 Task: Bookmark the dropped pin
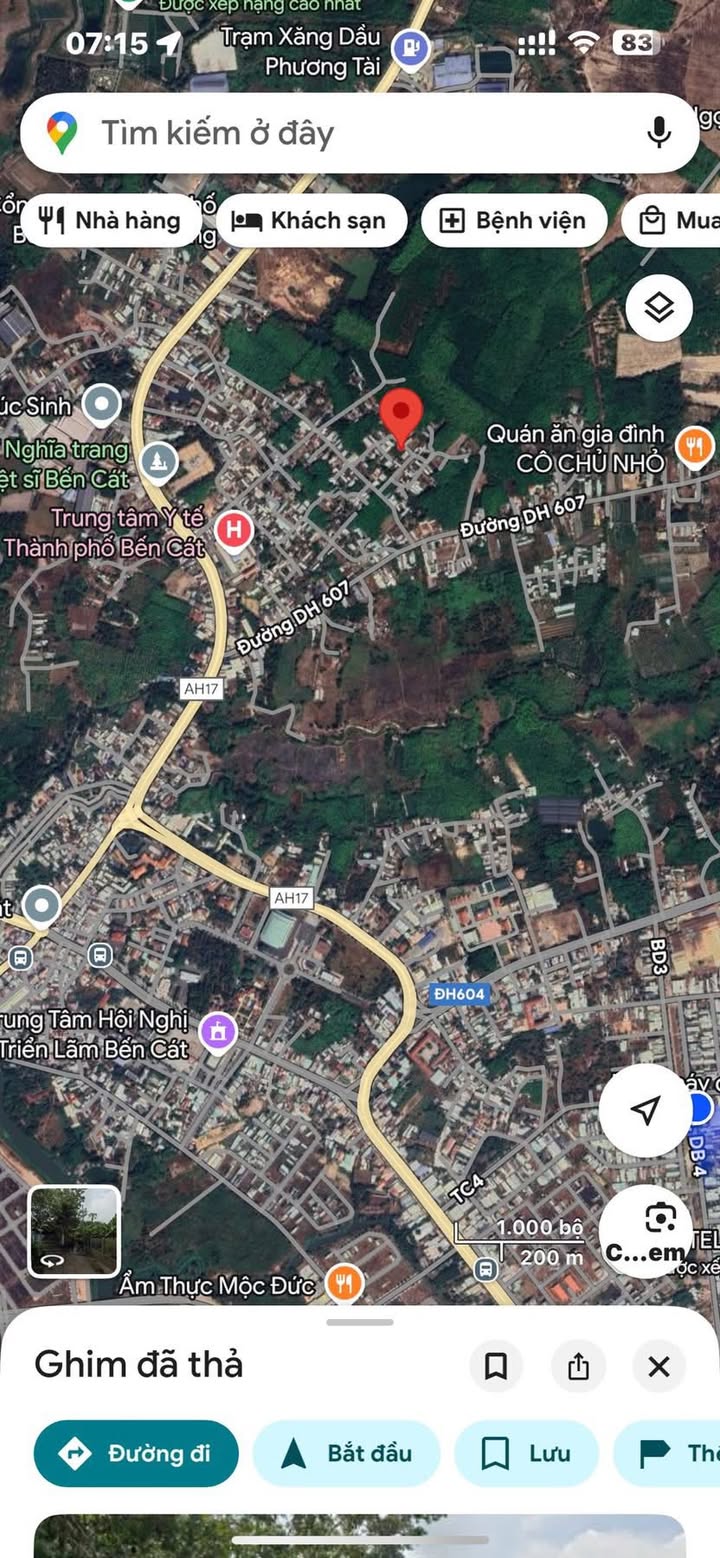(496, 1366)
